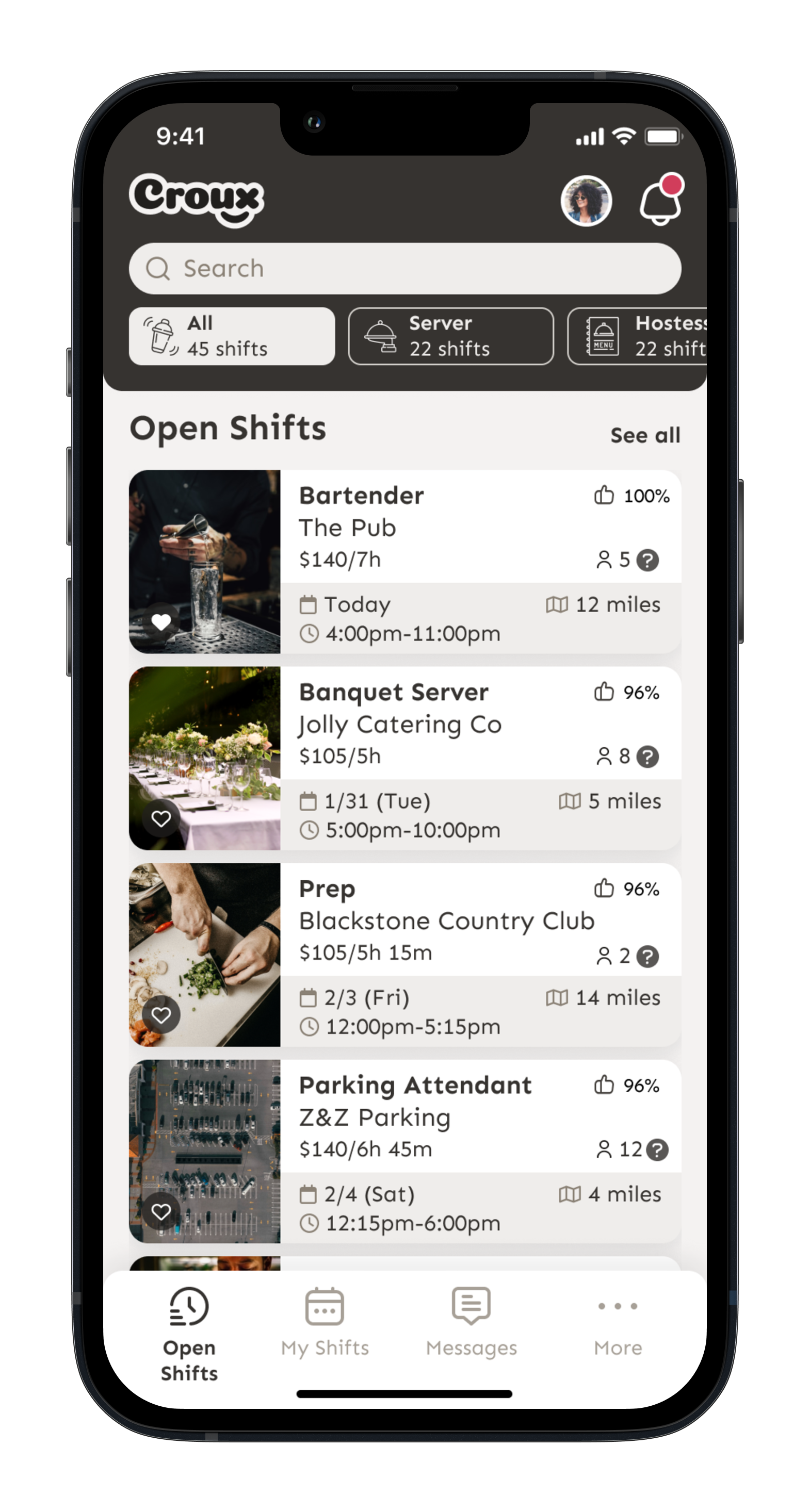
Task: Show applicant info help for Bartender shift
Action: click(x=647, y=560)
